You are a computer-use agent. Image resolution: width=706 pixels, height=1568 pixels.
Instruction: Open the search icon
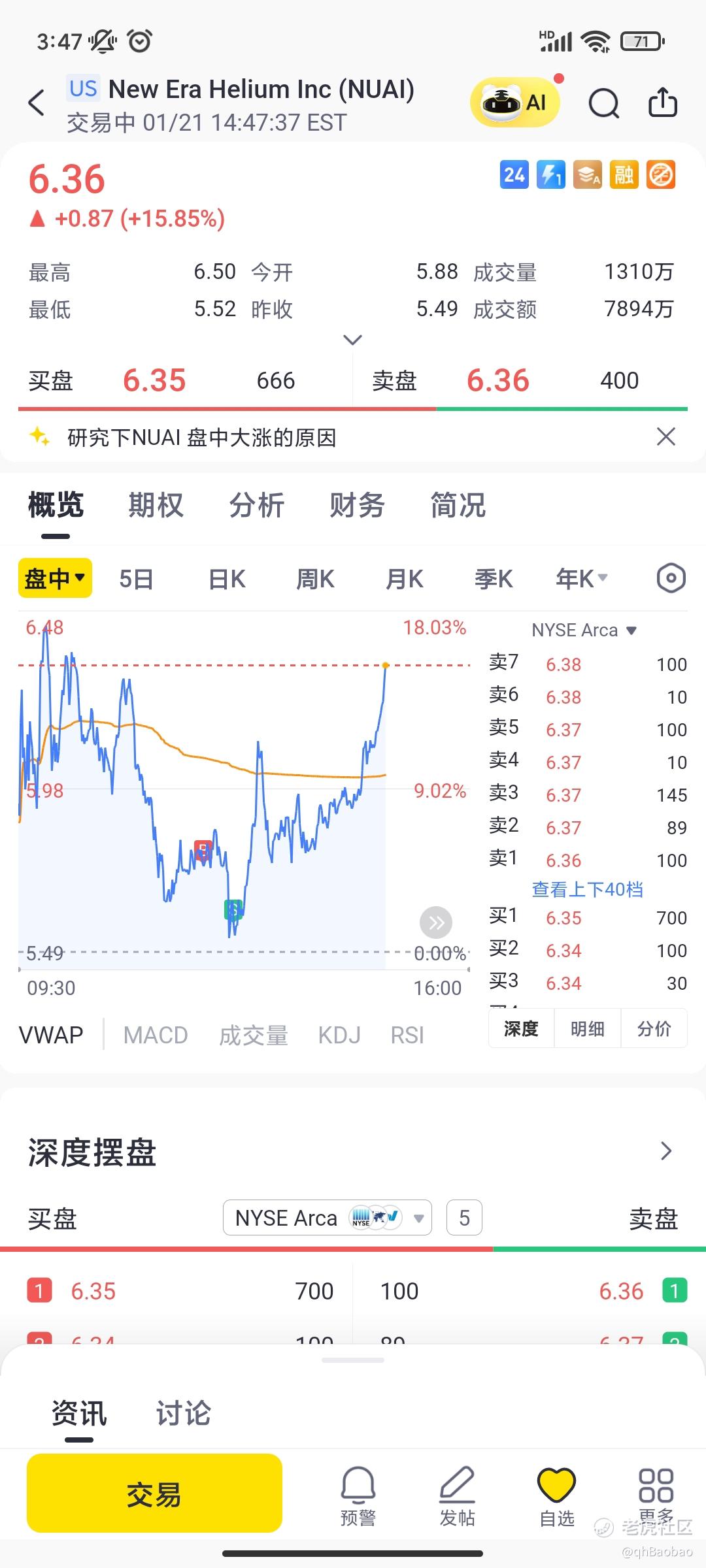[603, 103]
